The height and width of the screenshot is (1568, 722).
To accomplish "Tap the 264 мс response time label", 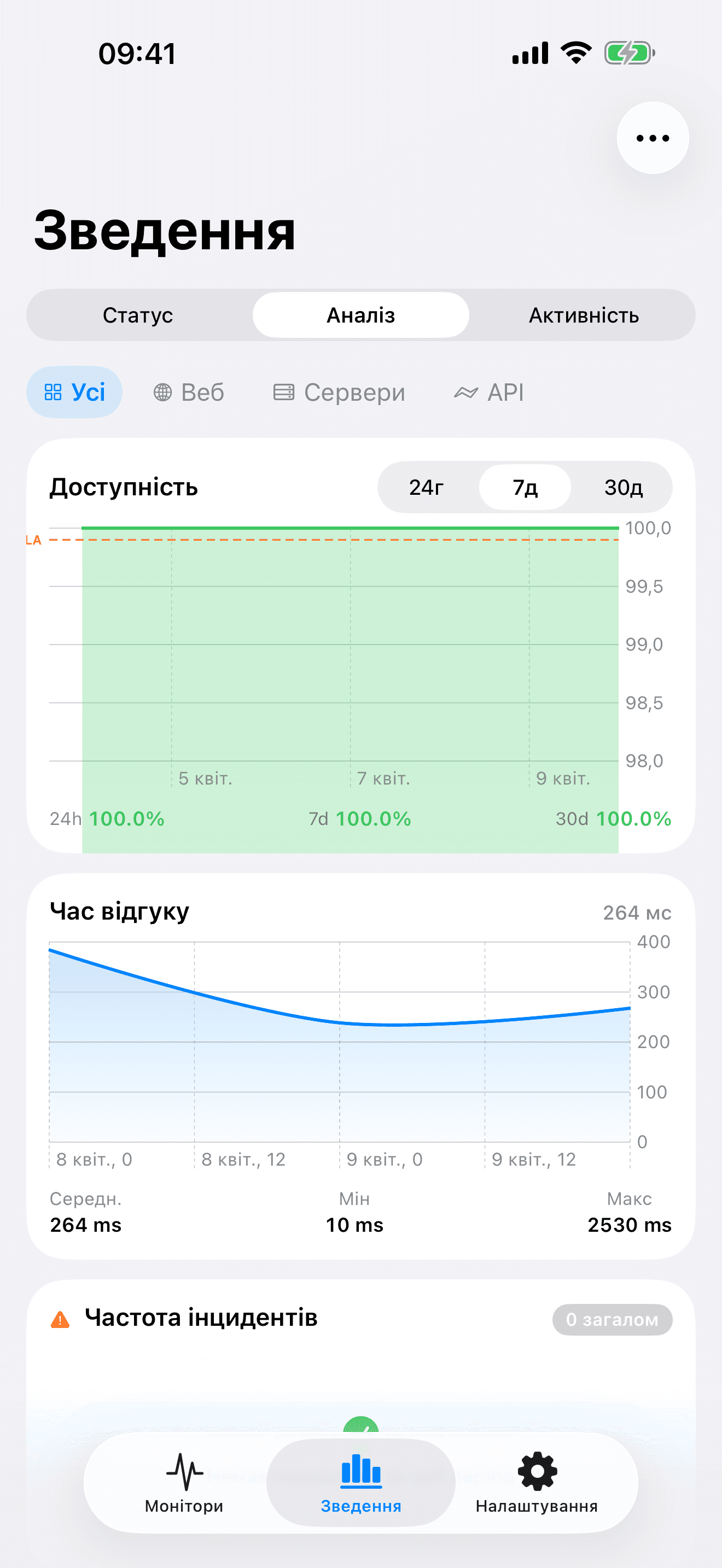I will 637,912.
